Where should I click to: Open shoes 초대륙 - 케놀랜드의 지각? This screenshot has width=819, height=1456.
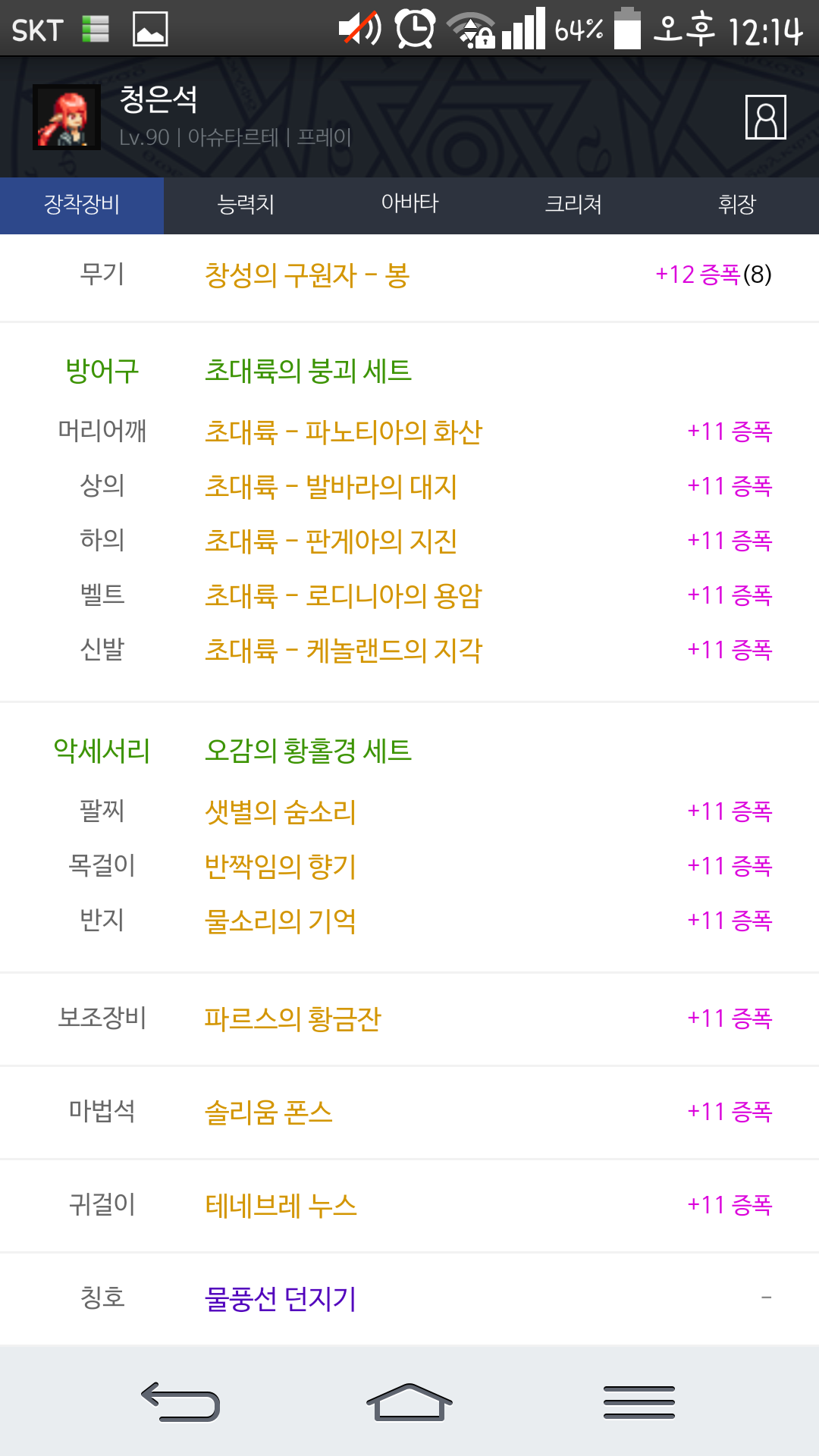344,651
